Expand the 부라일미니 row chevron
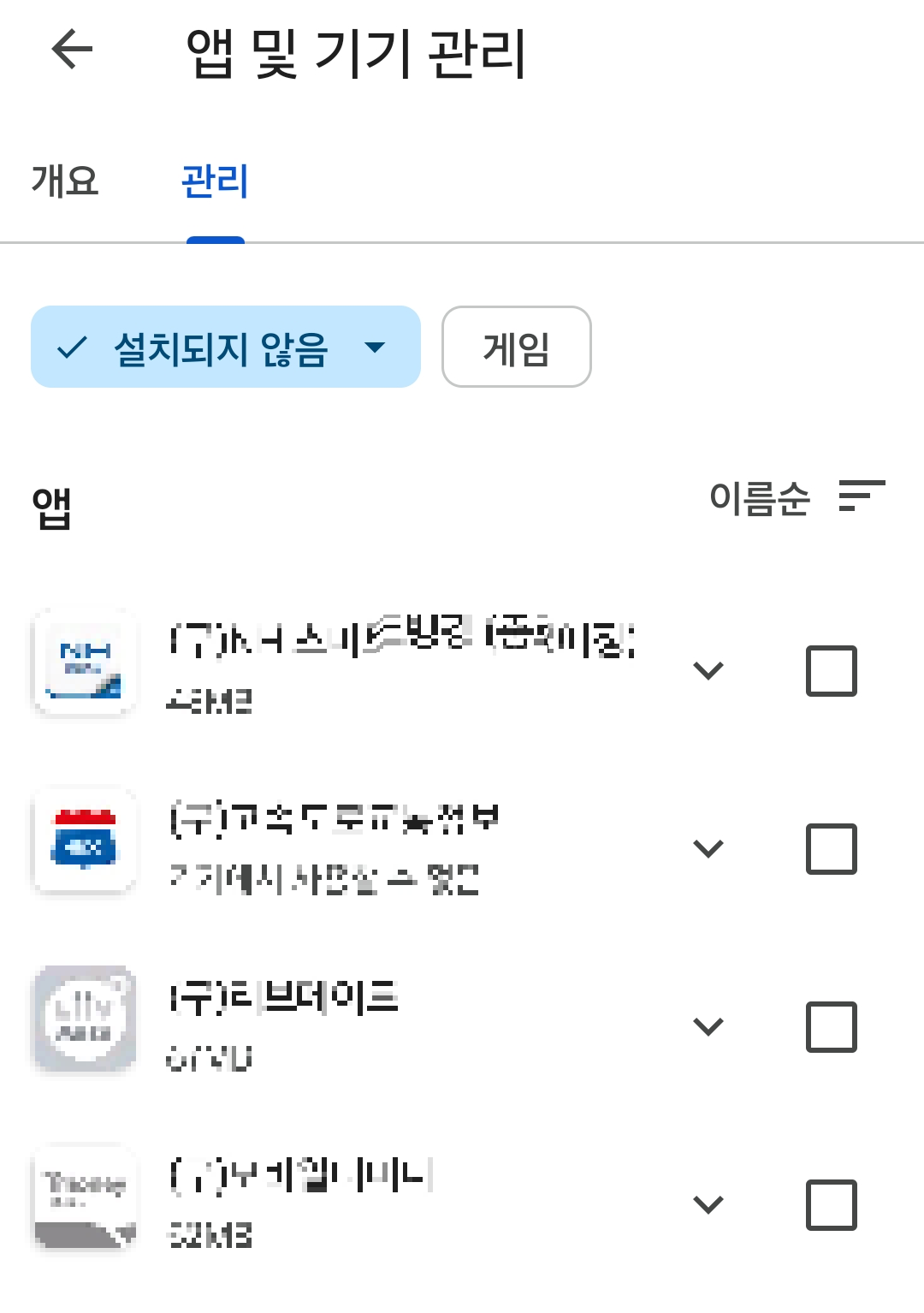This screenshot has width=924, height=1313. pyautogui.click(x=708, y=1205)
